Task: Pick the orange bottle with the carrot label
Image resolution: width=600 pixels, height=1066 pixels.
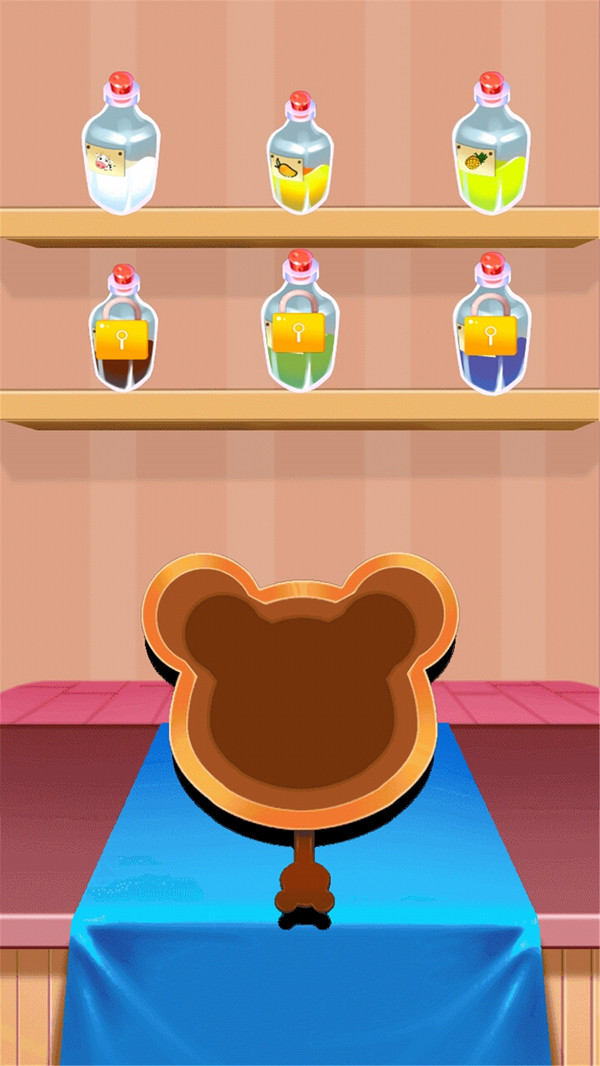Action: point(300,160)
